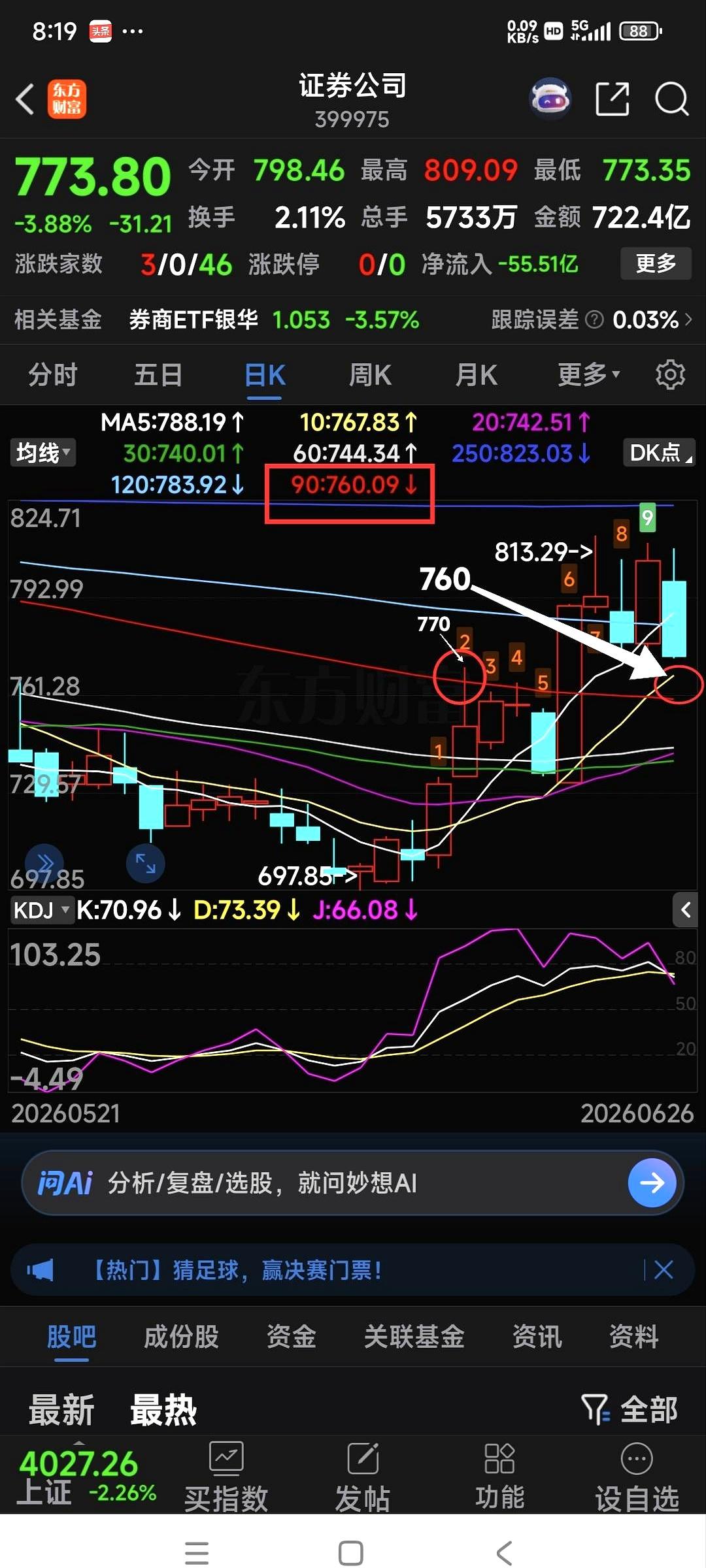
Task: Select the 月K chart tab
Action: tap(477, 375)
